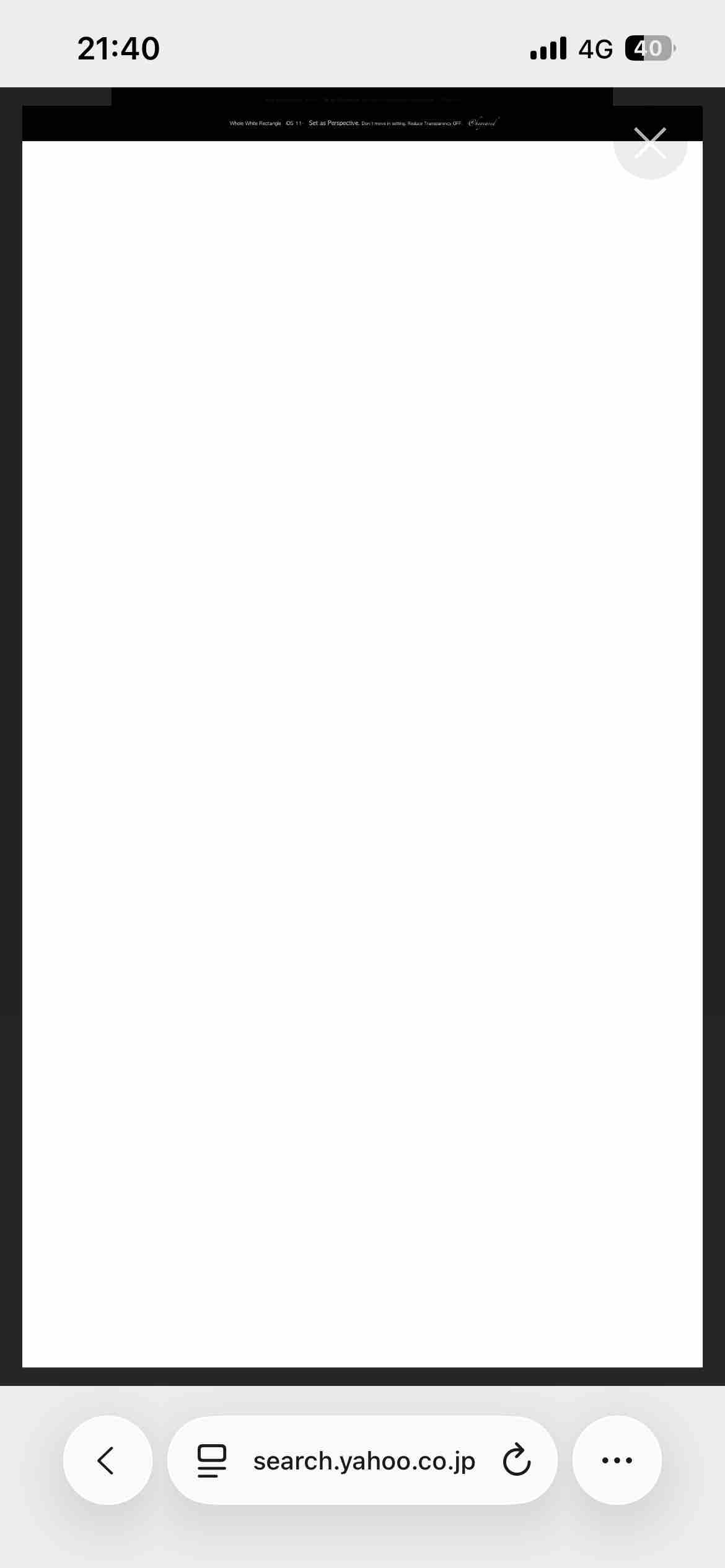725x1568 pixels.
Task: Tap the search.yahoo.co.jp address bar
Action: point(364,1460)
